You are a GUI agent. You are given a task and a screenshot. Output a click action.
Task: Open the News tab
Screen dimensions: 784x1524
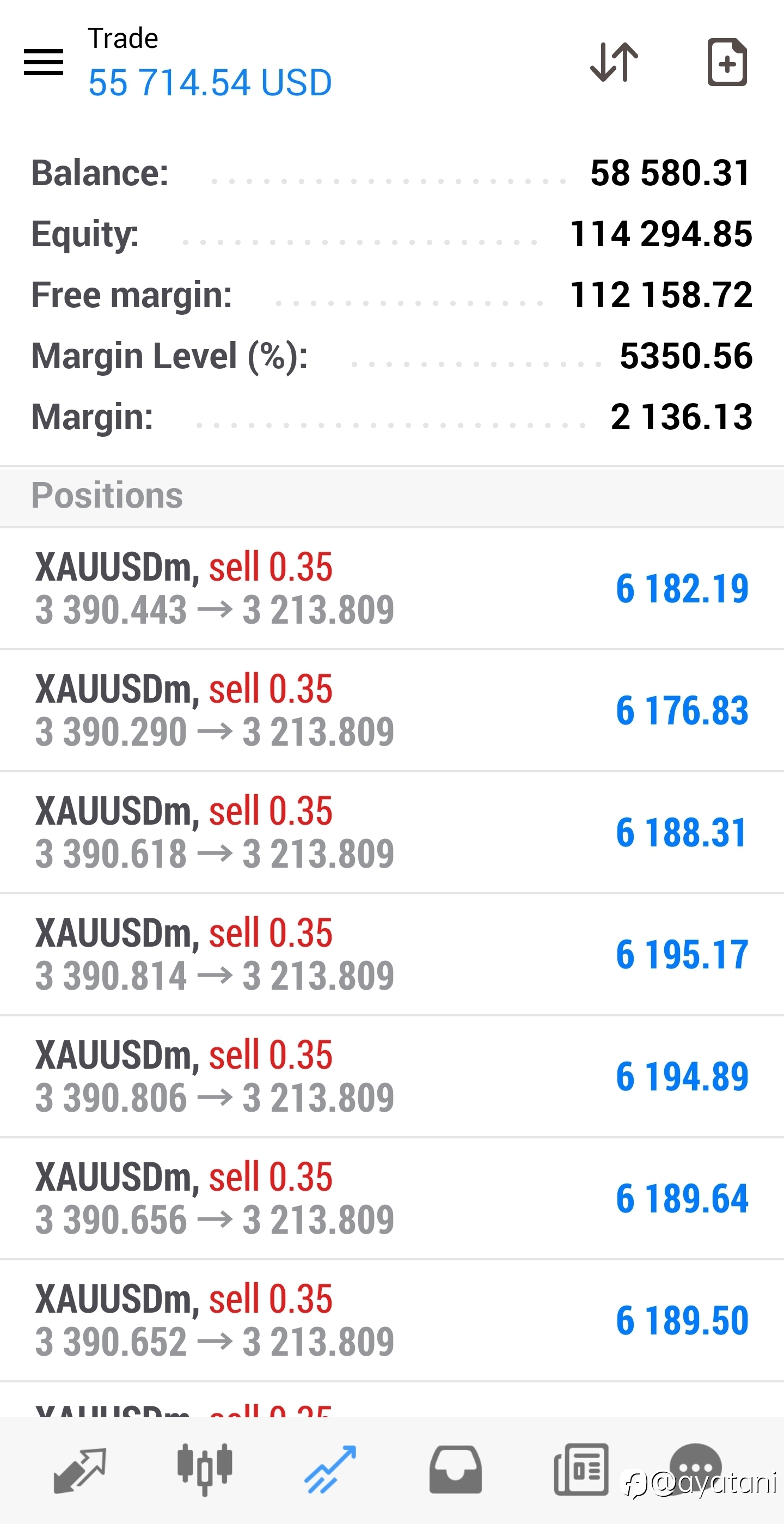580,1470
